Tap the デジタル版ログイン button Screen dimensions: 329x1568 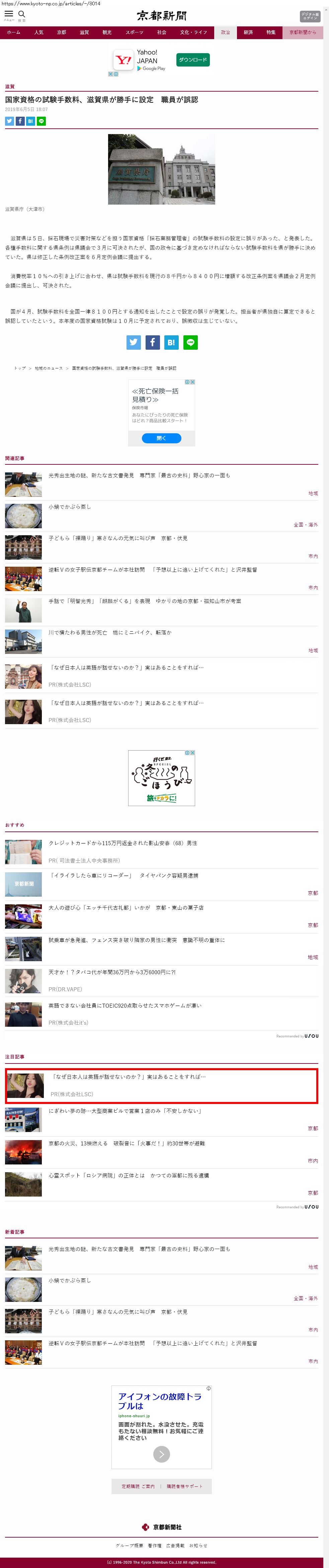point(310,16)
